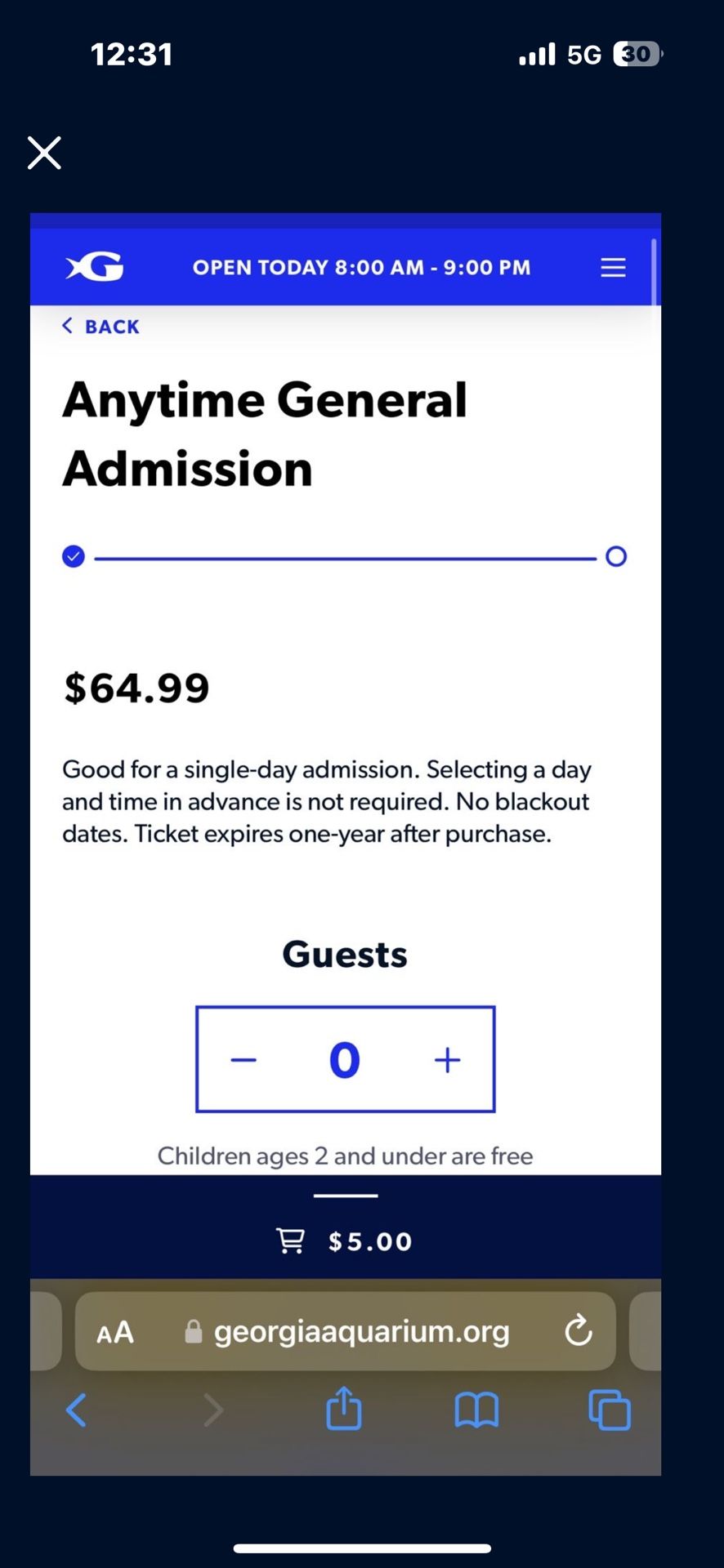Tap the georgiaaquarium.org address bar
The height and width of the screenshot is (1568, 724).
pyautogui.click(x=361, y=1331)
